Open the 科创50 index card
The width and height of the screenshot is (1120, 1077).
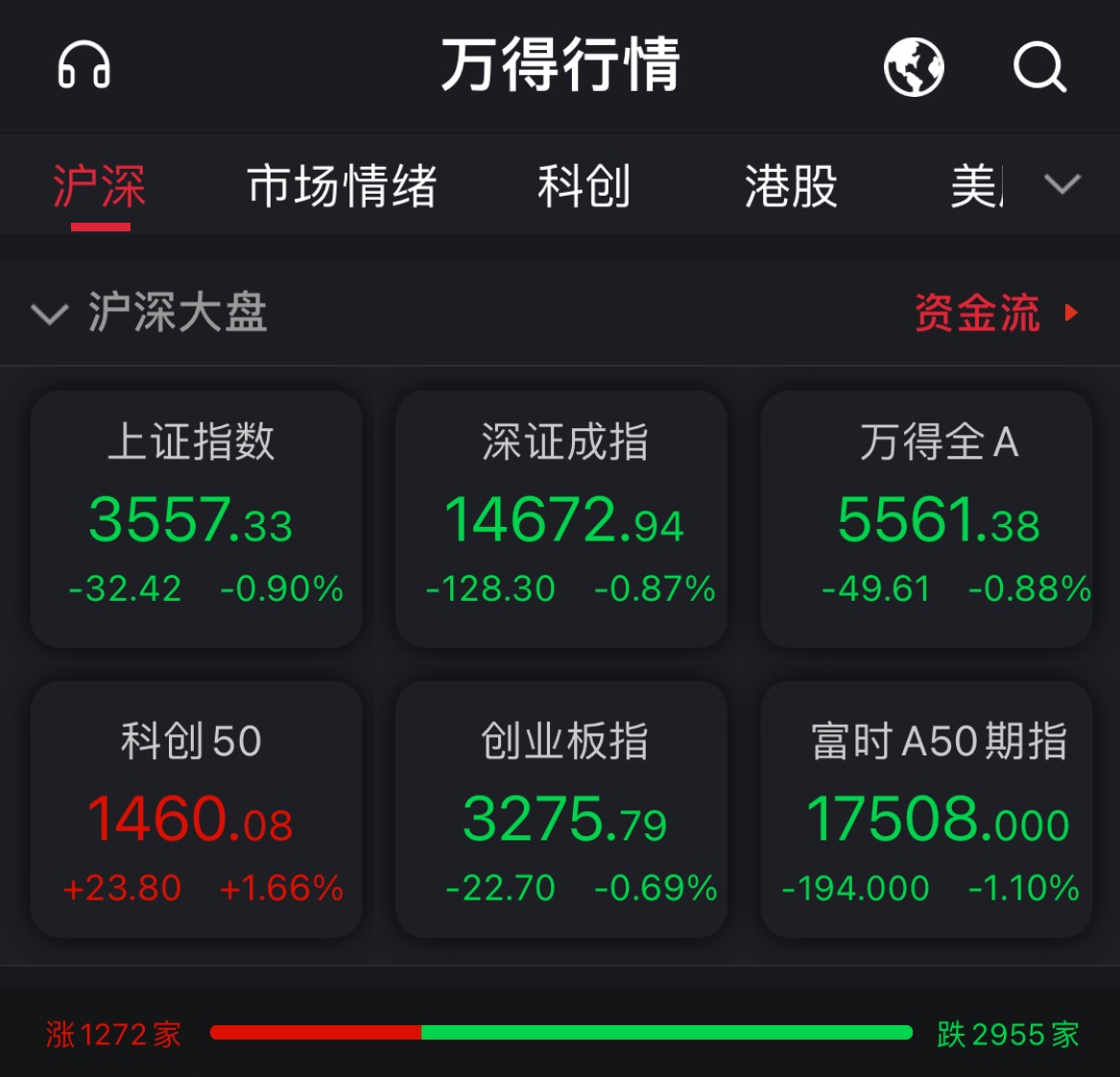point(196,809)
